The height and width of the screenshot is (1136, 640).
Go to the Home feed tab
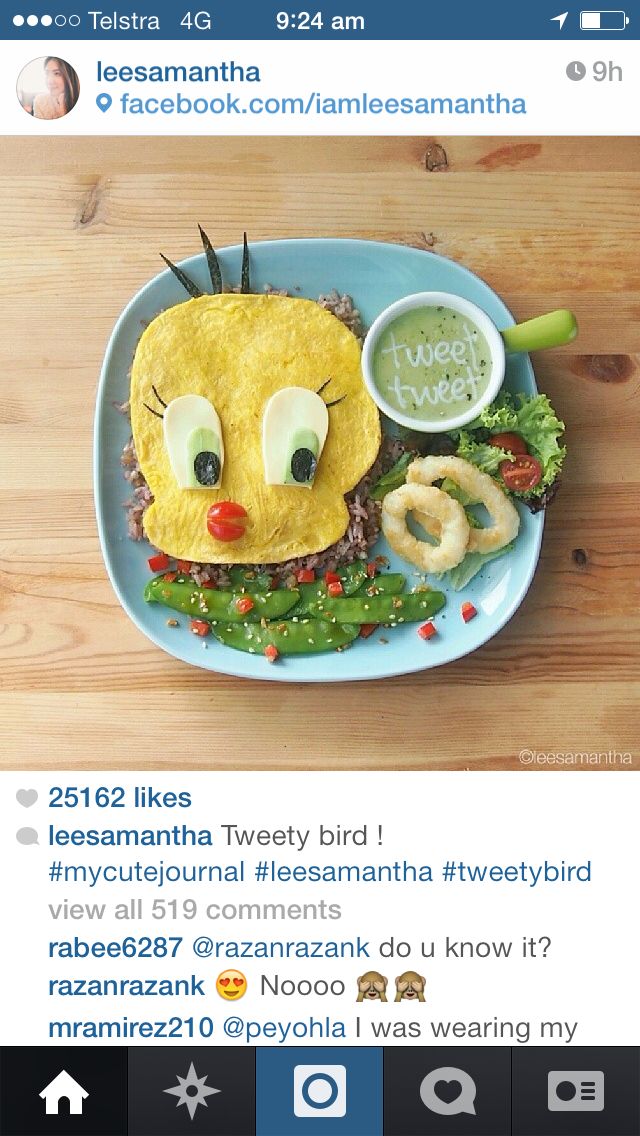click(64, 1091)
